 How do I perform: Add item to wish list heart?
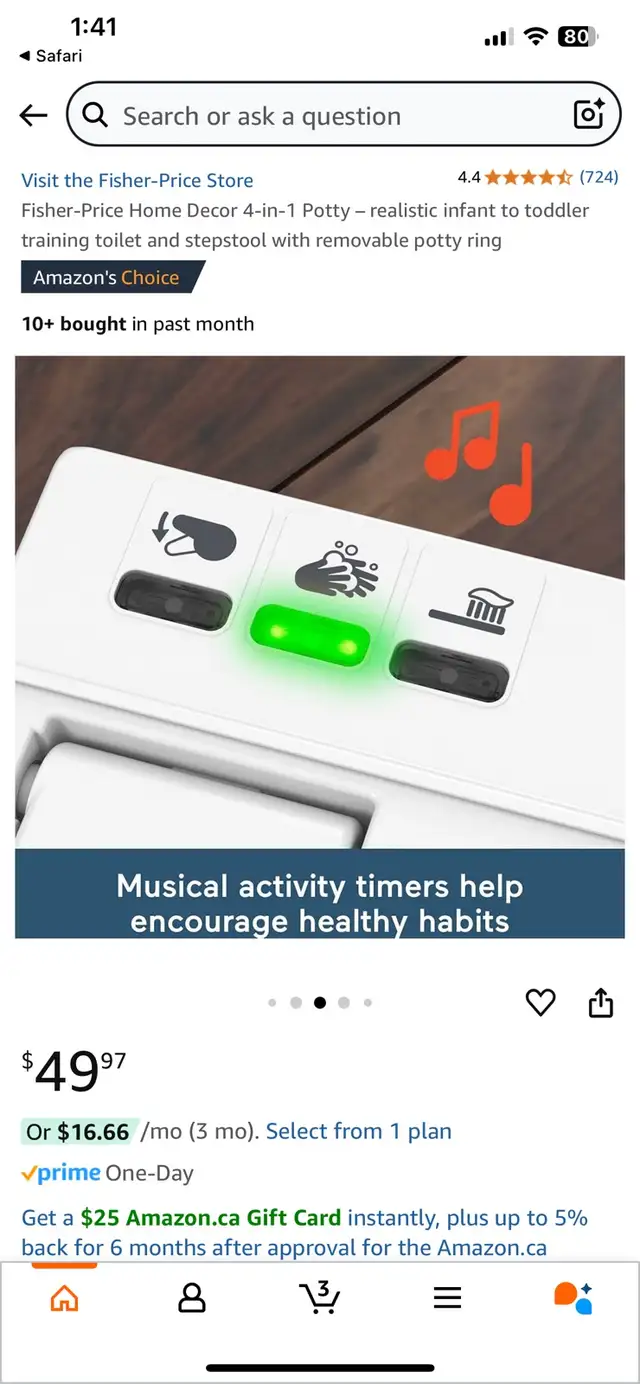coord(540,1002)
